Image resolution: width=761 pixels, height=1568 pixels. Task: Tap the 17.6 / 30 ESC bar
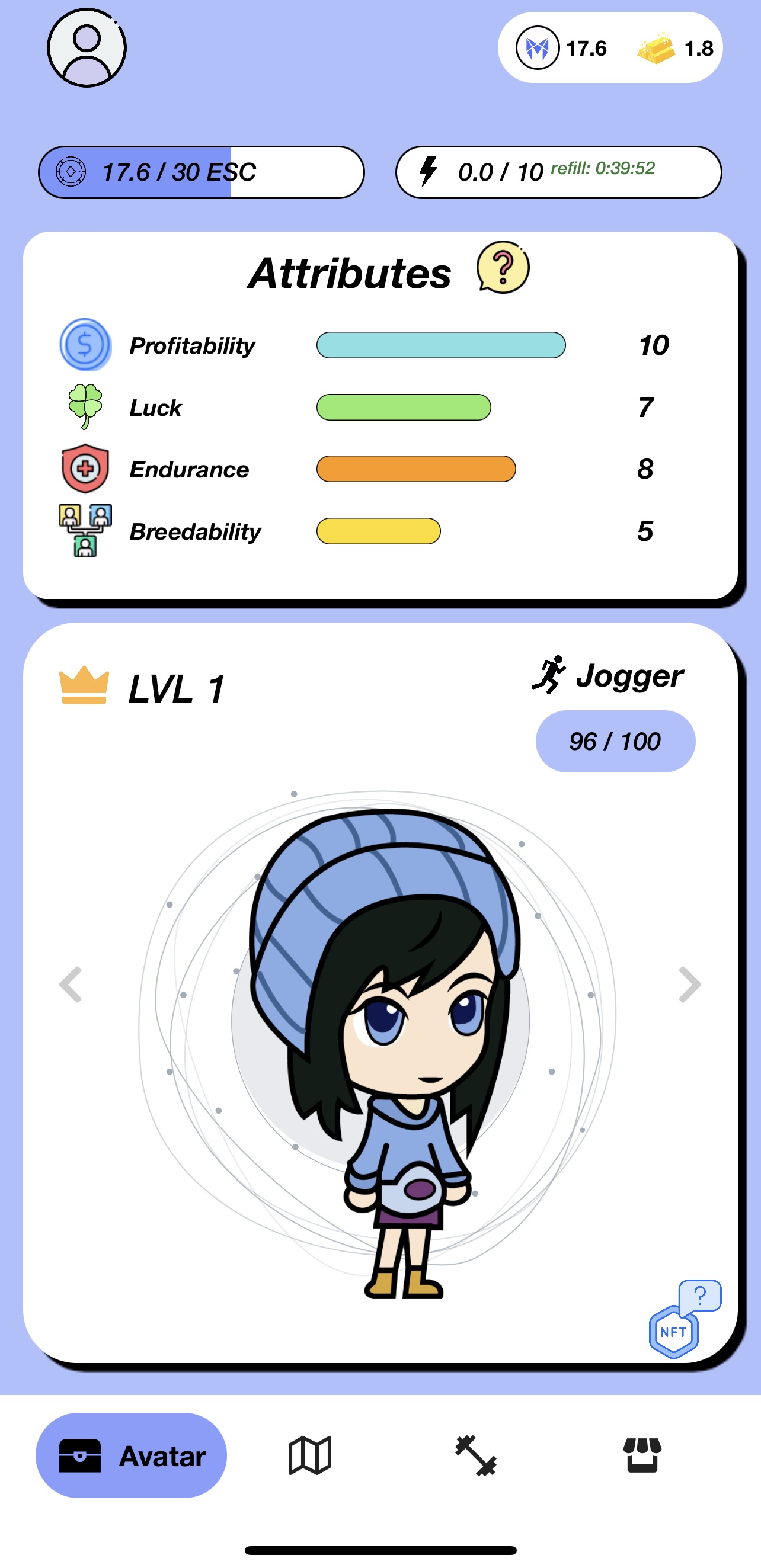[x=201, y=172]
